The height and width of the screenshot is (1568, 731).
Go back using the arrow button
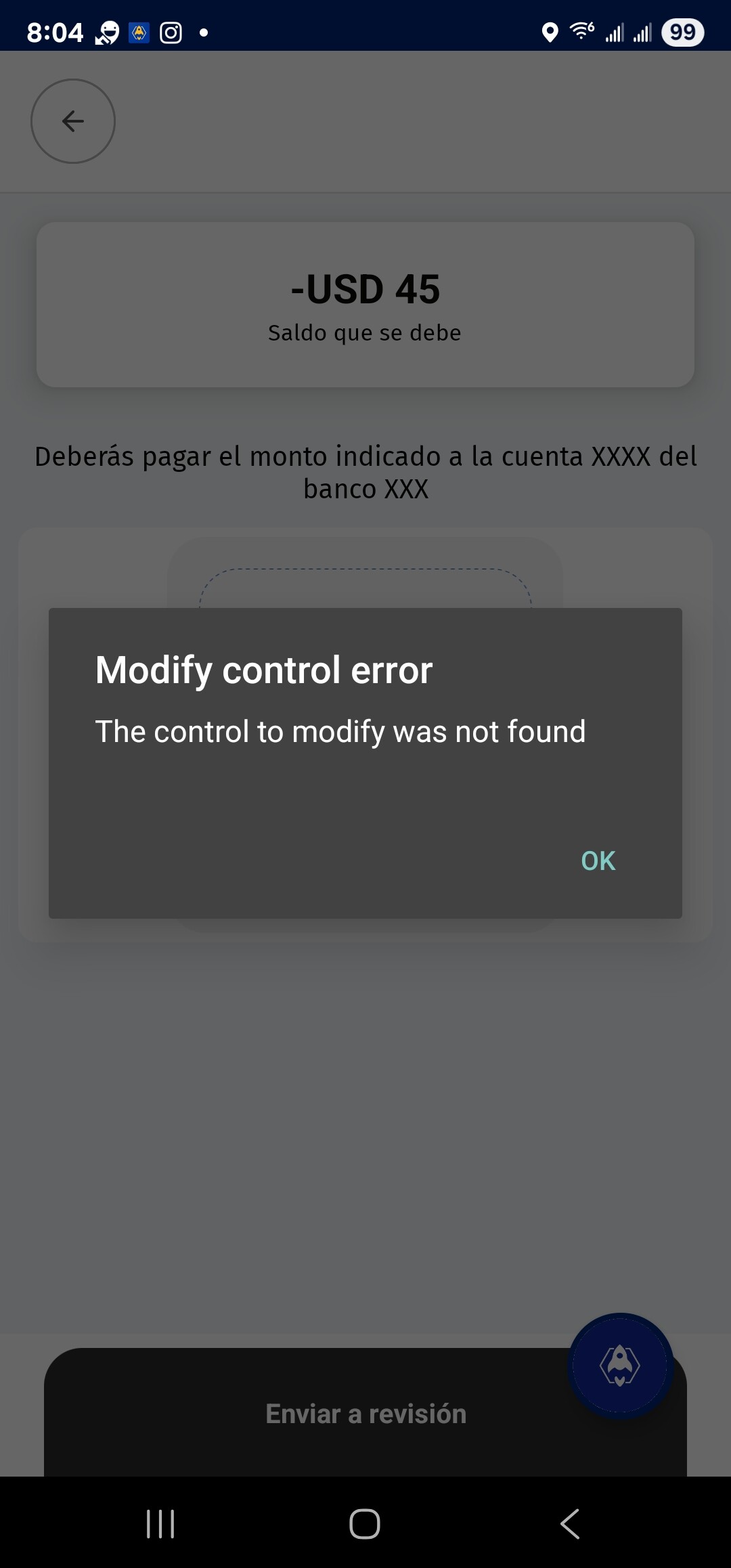[x=73, y=121]
